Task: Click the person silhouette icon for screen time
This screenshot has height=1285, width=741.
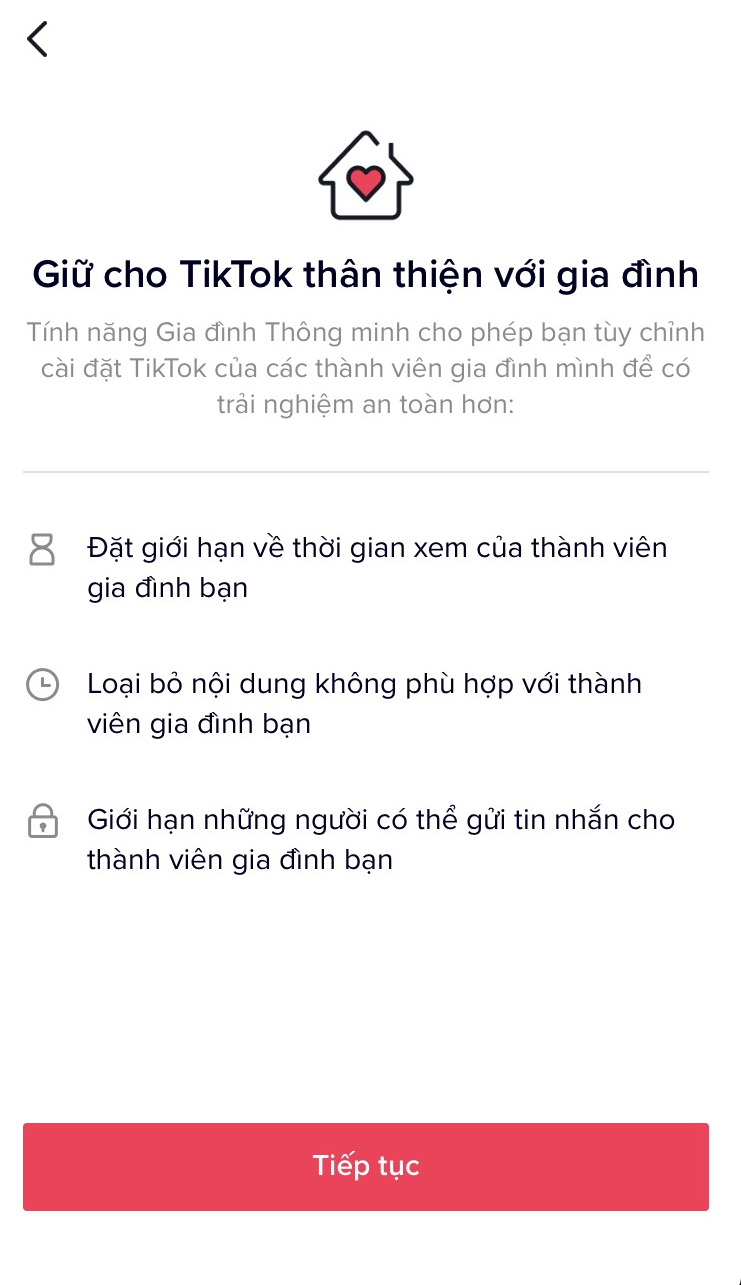Action: [x=42, y=549]
